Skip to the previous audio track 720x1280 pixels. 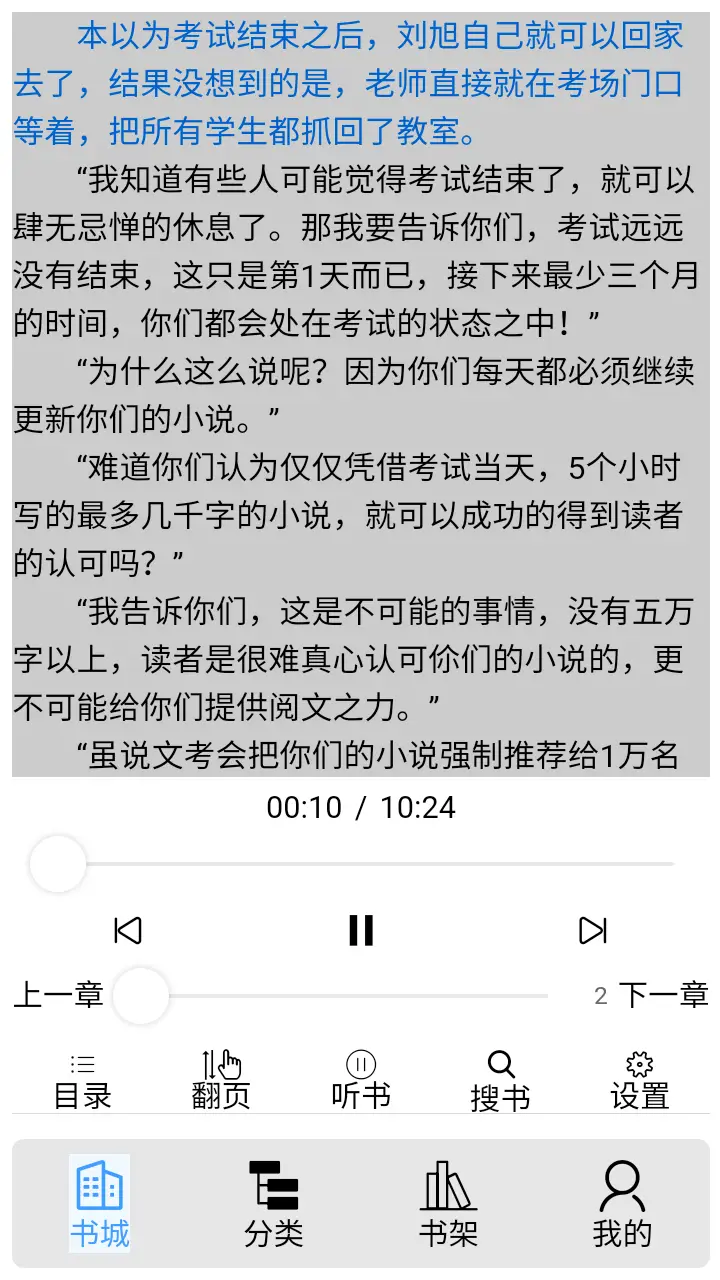[x=128, y=930]
